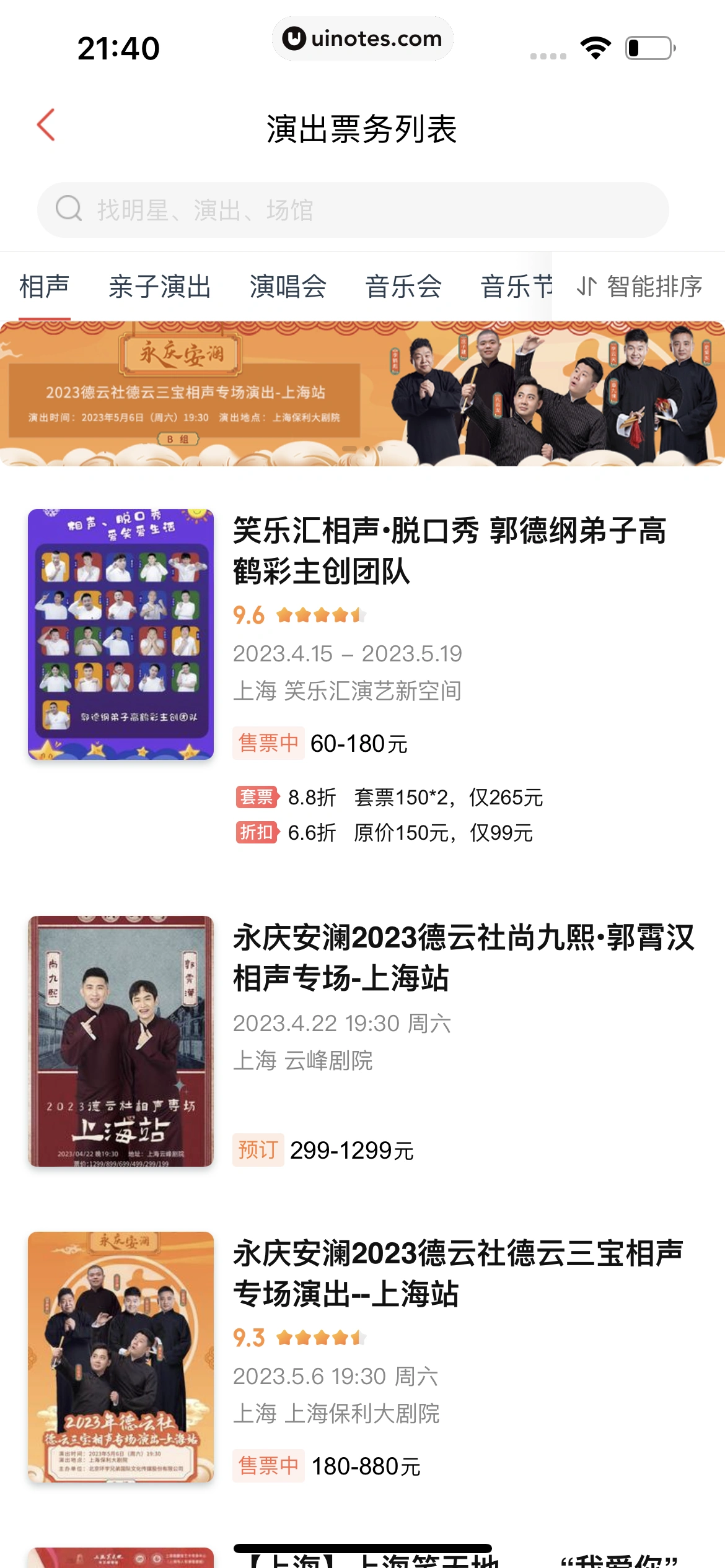Click the 套票 badge on first listing

coord(257,798)
